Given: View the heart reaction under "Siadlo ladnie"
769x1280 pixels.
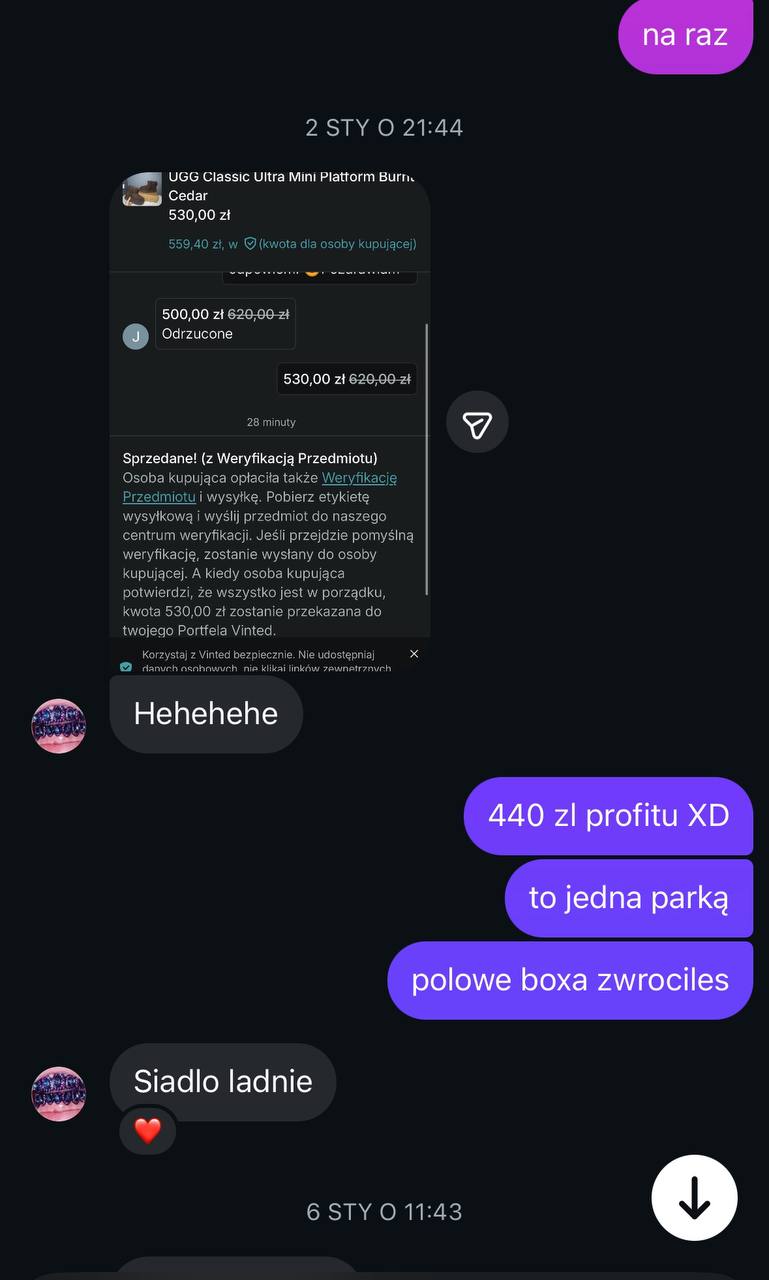Looking at the screenshot, I should click(147, 1131).
